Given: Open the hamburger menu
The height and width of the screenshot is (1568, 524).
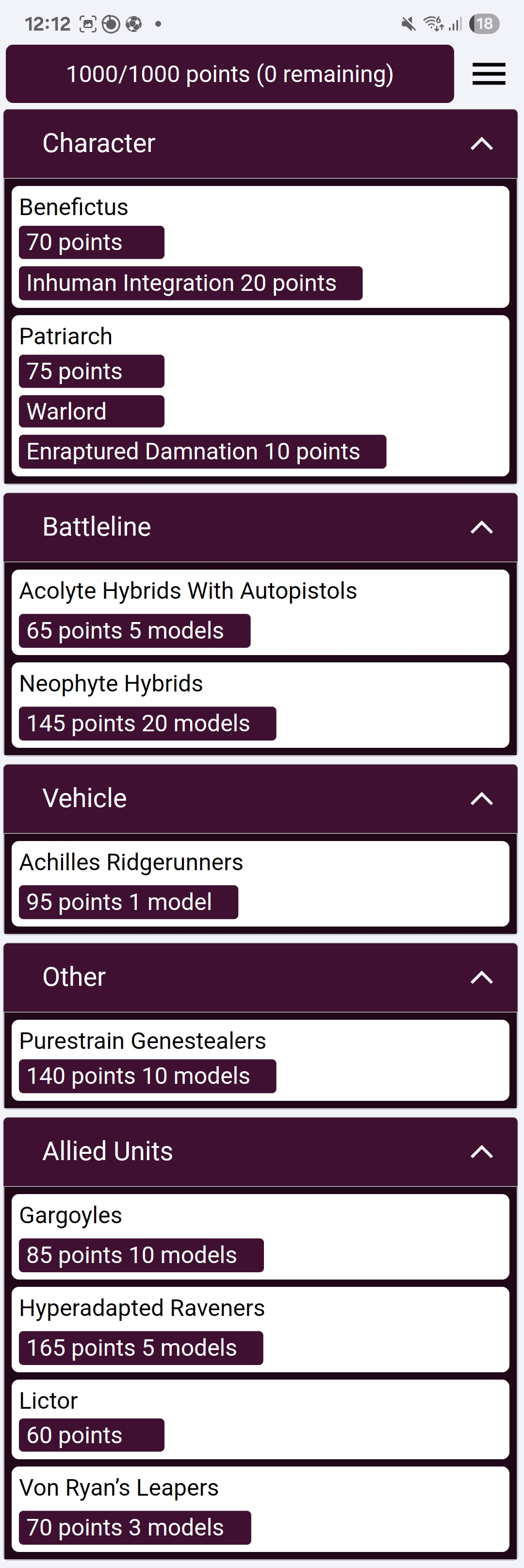Looking at the screenshot, I should 489,74.
